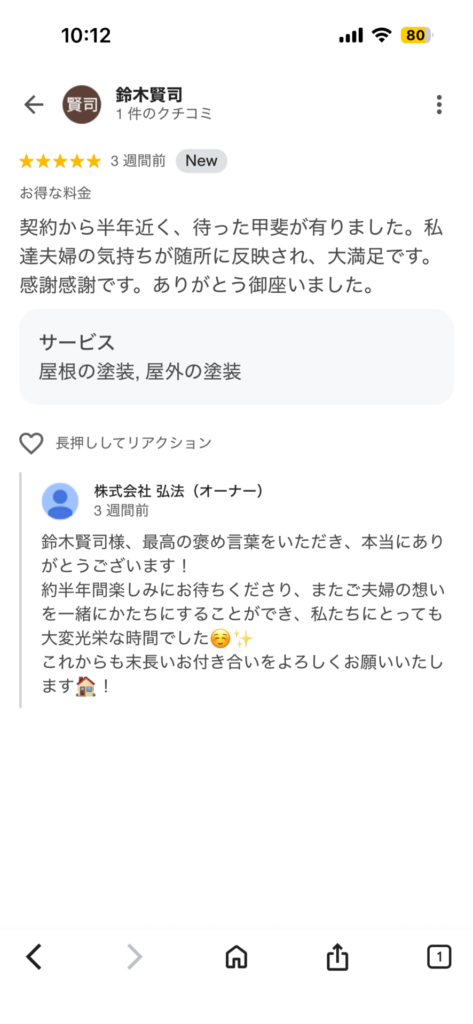Go to the browser home page
This screenshot has height=1024, width=473.
[236, 957]
